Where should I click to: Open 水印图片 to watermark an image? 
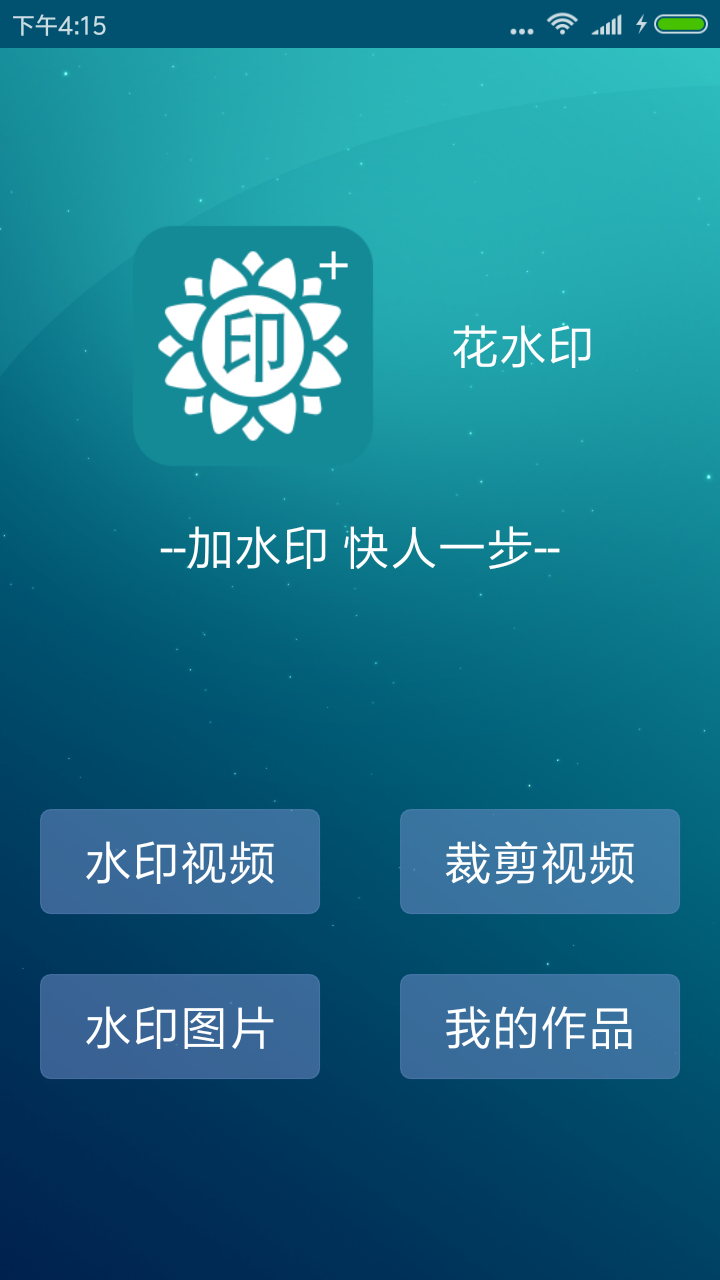tap(179, 1026)
